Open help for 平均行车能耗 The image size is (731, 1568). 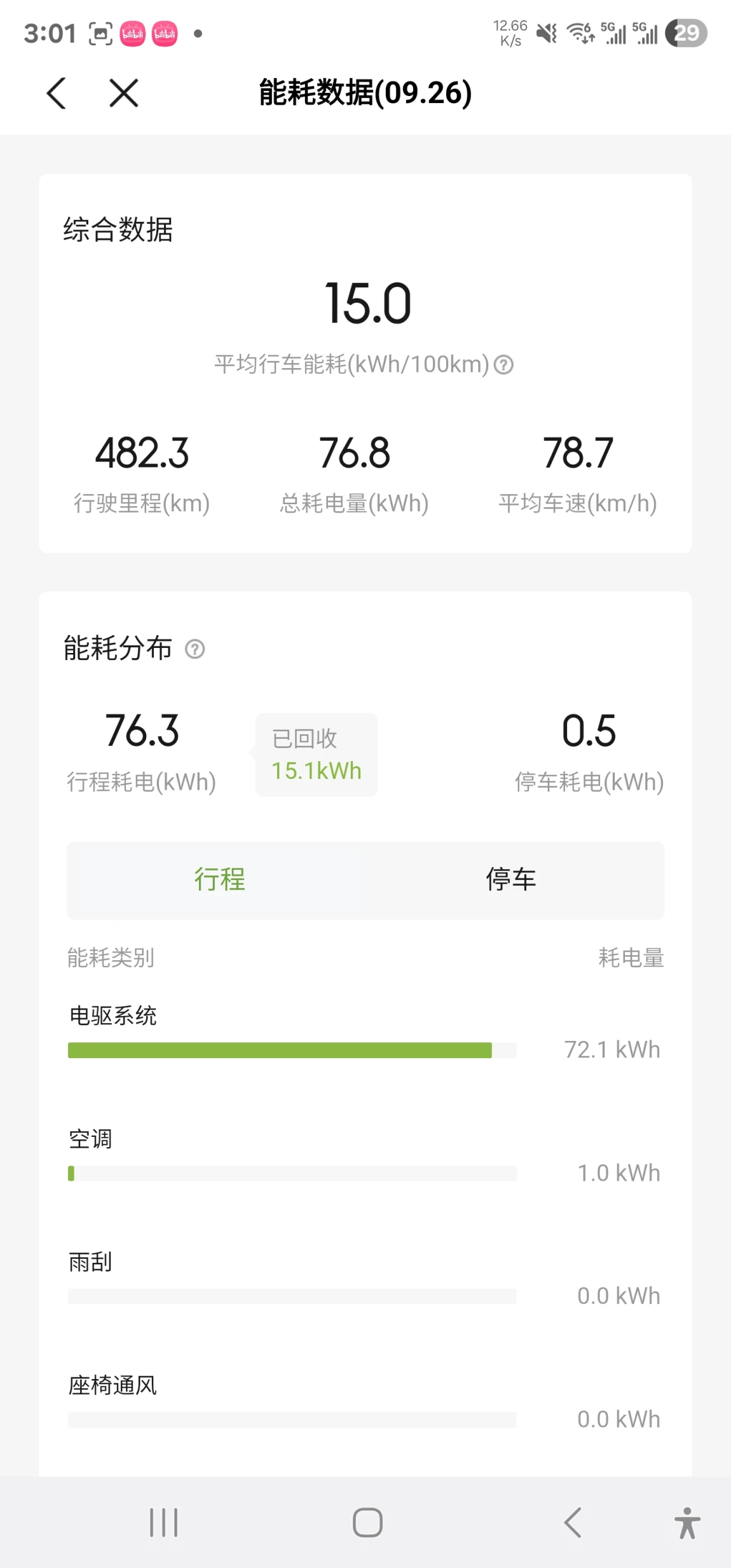pos(504,365)
